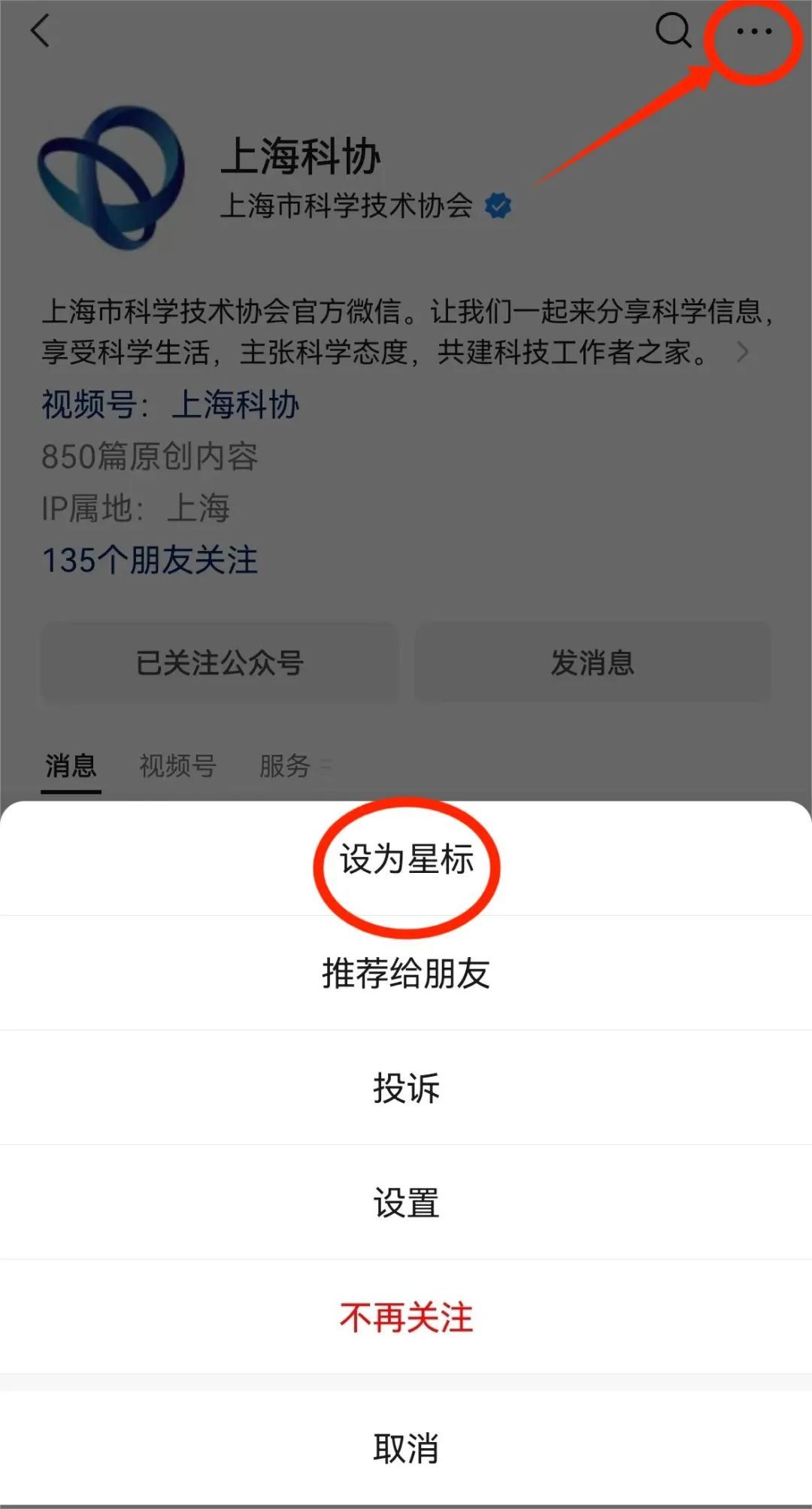Dismiss the sheet with 取消
The width and height of the screenshot is (812, 1509).
pyautogui.click(x=406, y=1447)
